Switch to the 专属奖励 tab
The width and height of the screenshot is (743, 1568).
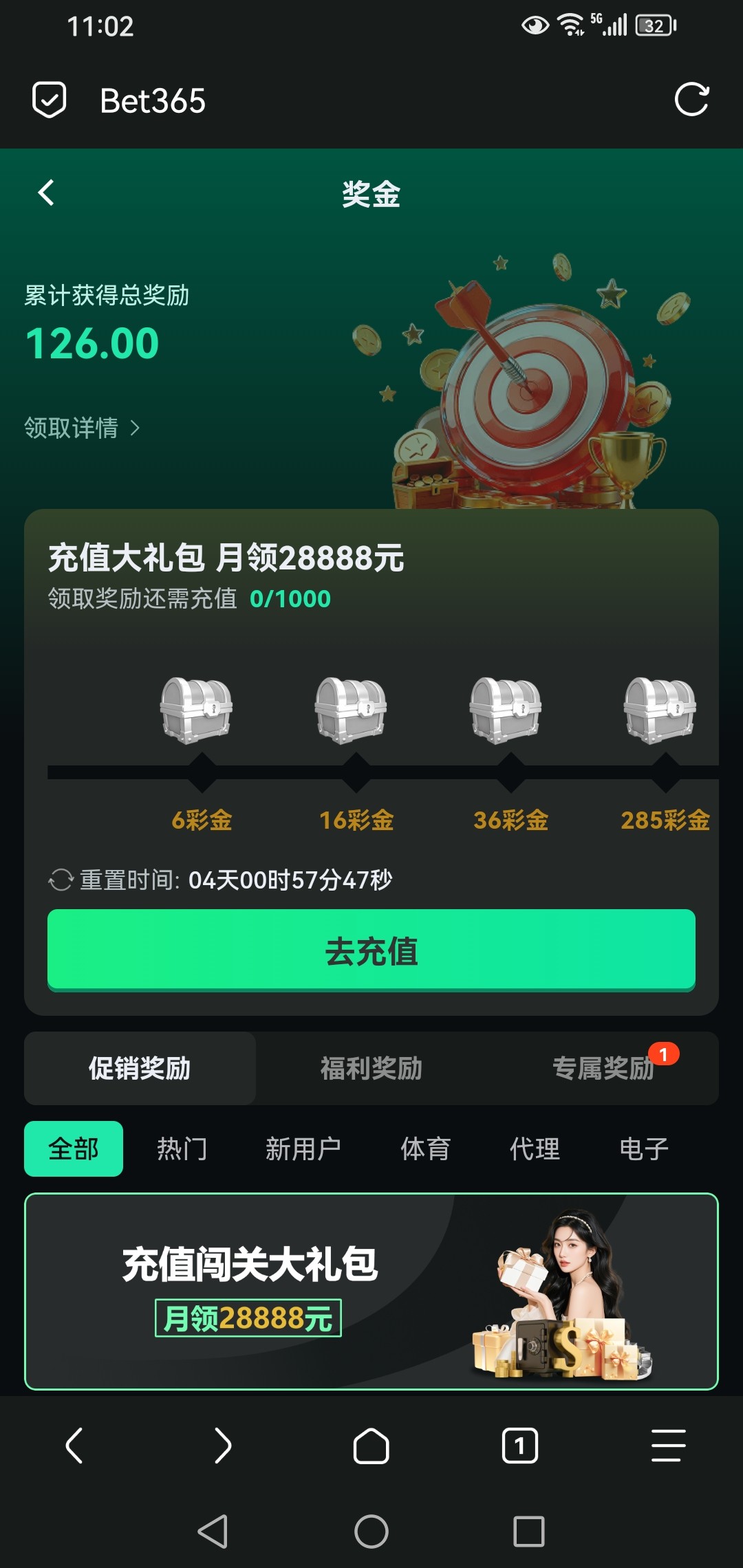(x=603, y=1069)
